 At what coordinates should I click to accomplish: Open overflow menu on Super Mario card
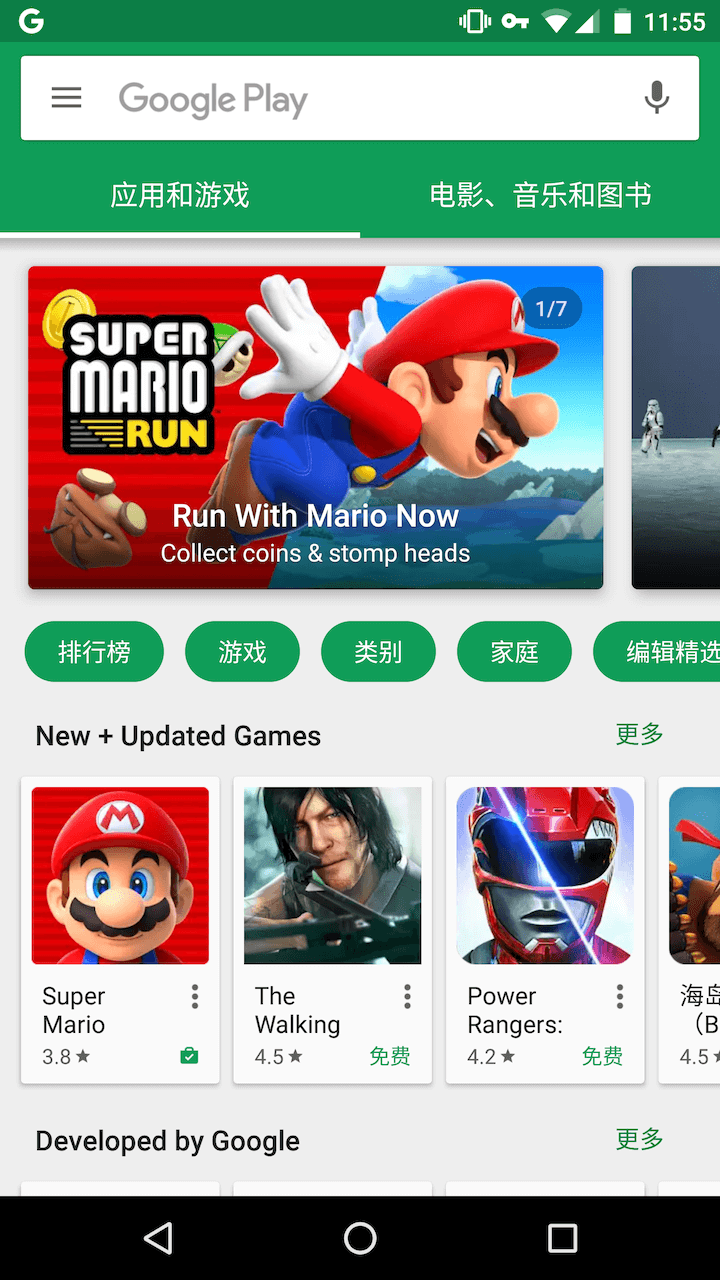[x=195, y=996]
